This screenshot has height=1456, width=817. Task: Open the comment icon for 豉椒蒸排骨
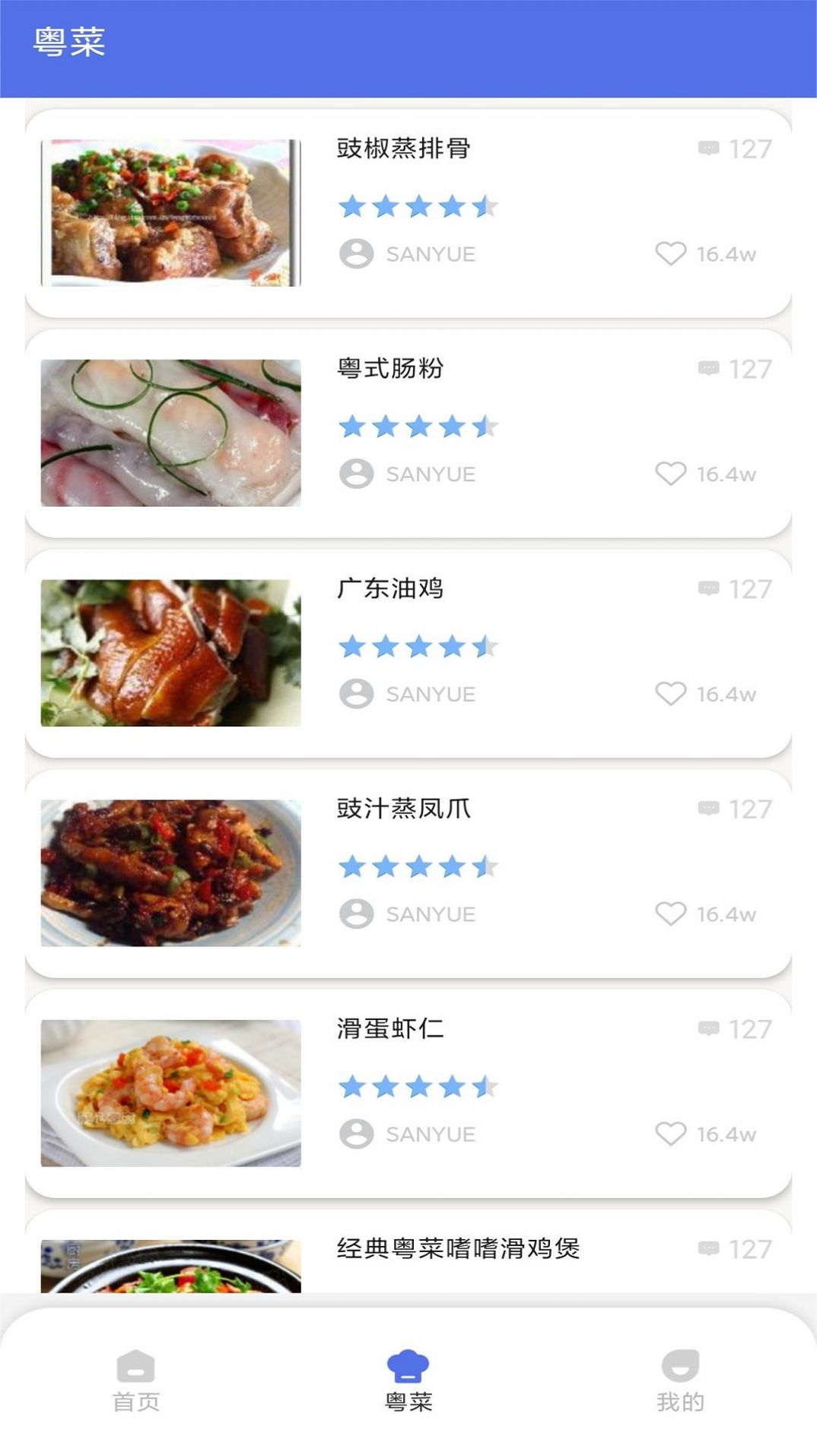tap(709, 149)
